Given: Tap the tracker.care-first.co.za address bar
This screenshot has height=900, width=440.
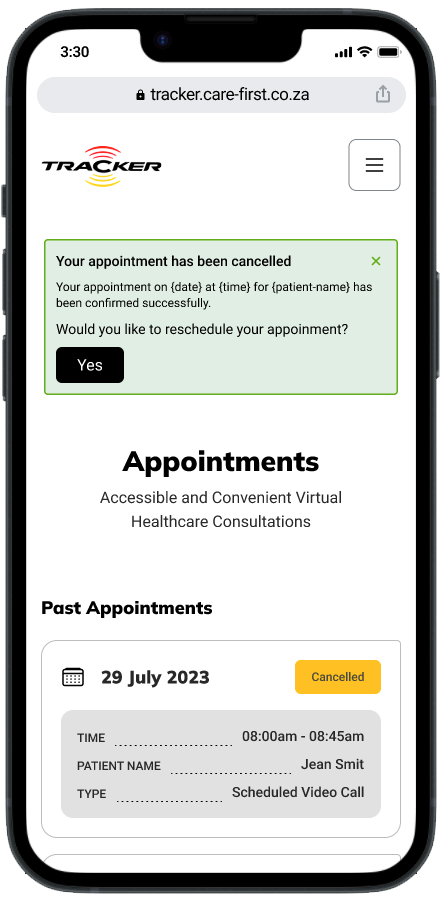Looking at the screenshot, I should tap(221, 95).
